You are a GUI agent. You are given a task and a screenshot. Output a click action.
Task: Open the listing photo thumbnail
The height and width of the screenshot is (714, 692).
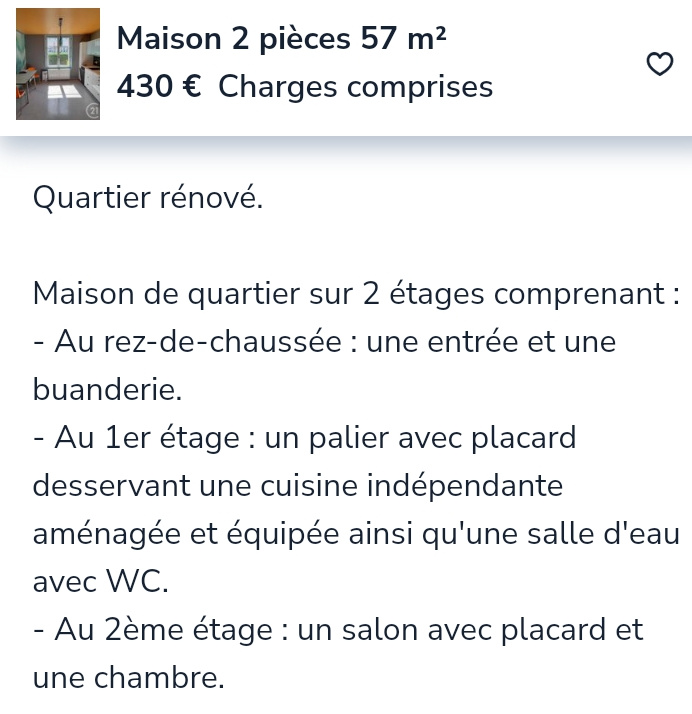[x=59, y=65]
